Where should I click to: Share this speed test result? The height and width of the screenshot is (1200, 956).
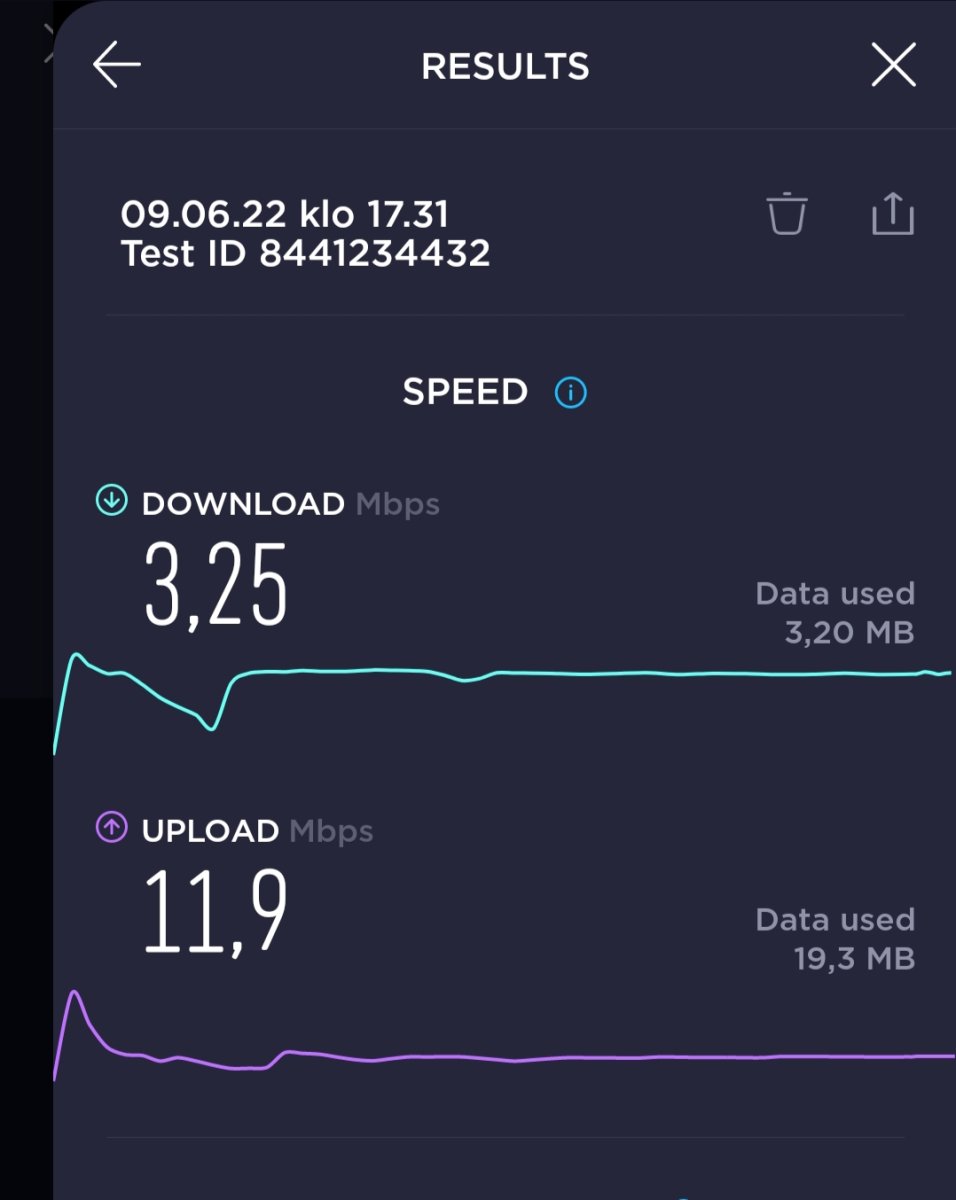point(892,213)
